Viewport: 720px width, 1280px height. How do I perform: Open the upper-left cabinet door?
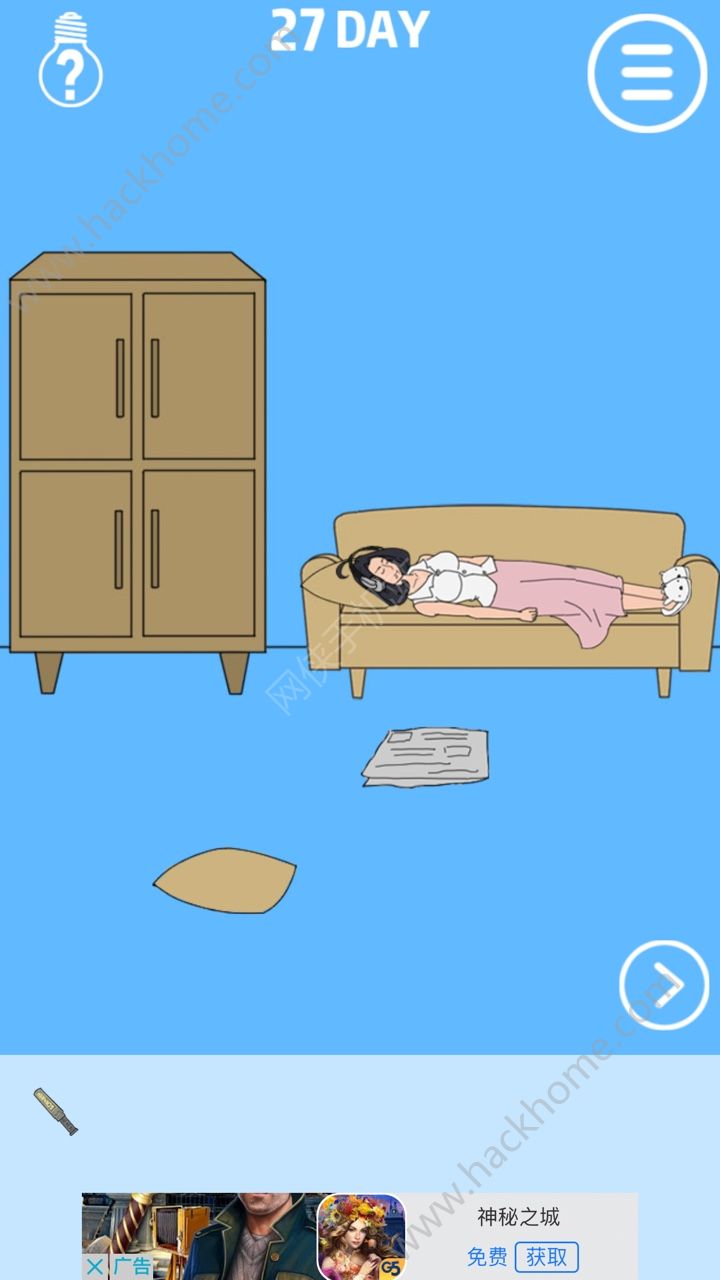coord(76,376)
